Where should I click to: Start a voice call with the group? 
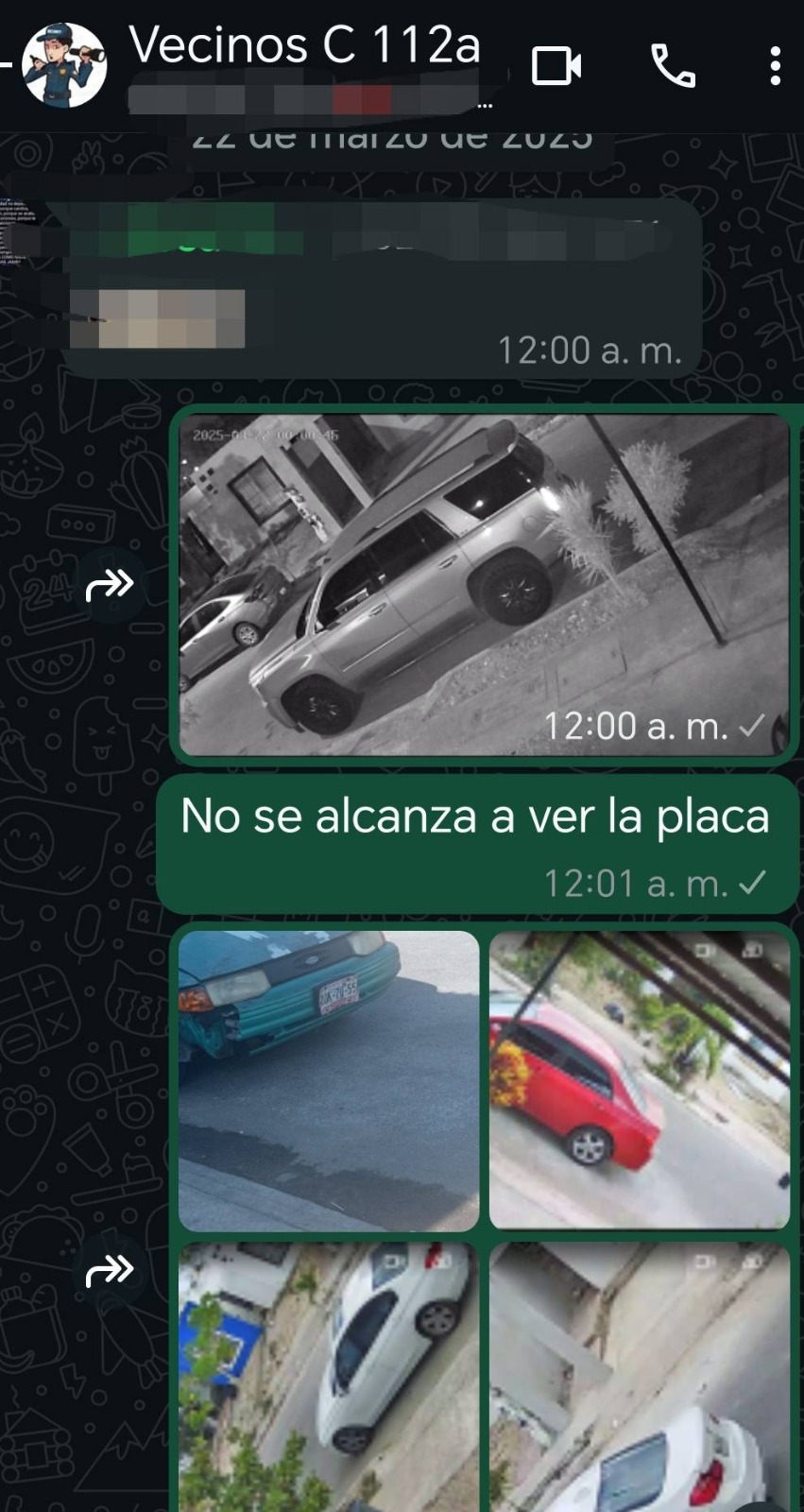[673, 66]
